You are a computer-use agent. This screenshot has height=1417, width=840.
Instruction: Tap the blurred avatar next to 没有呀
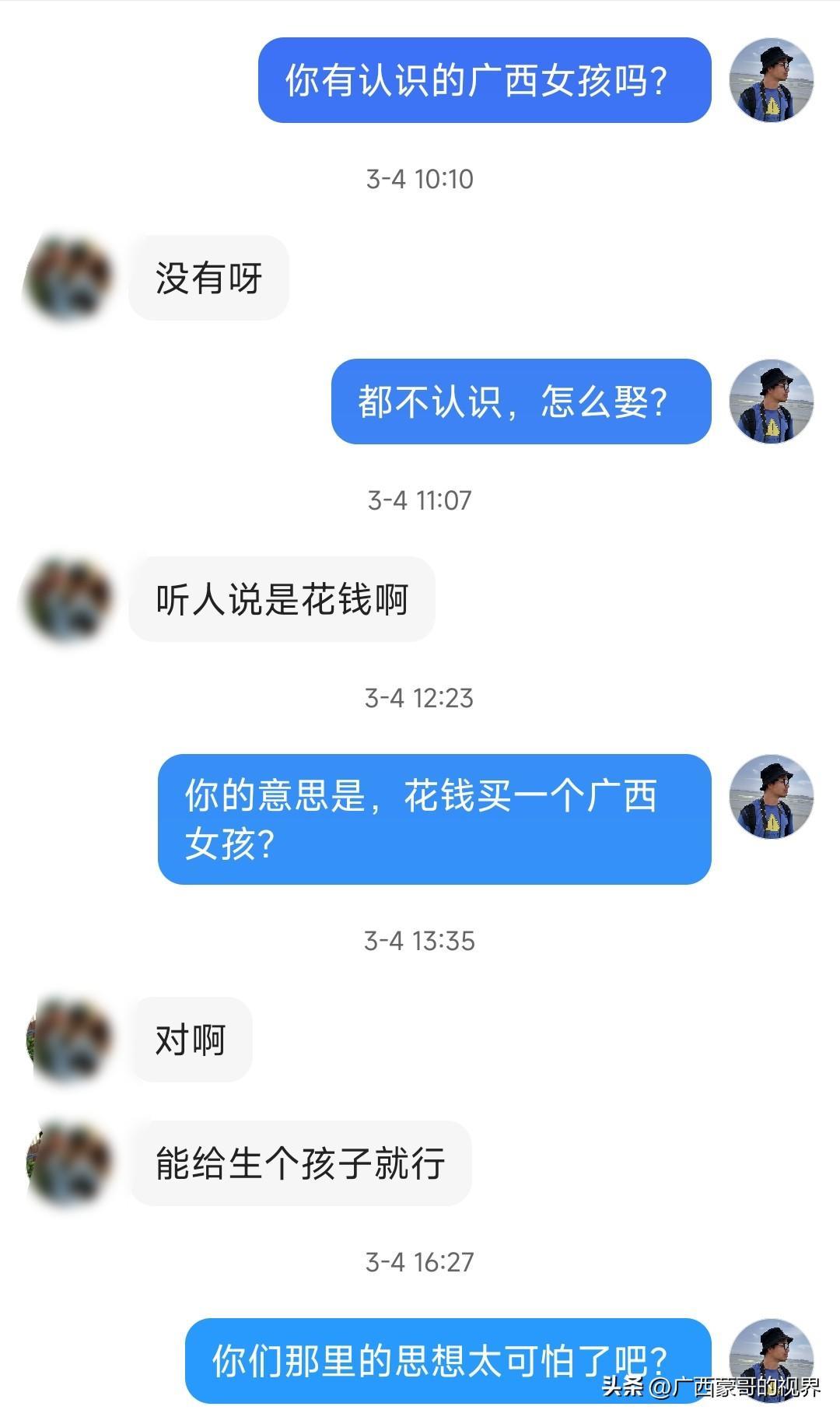68,278
